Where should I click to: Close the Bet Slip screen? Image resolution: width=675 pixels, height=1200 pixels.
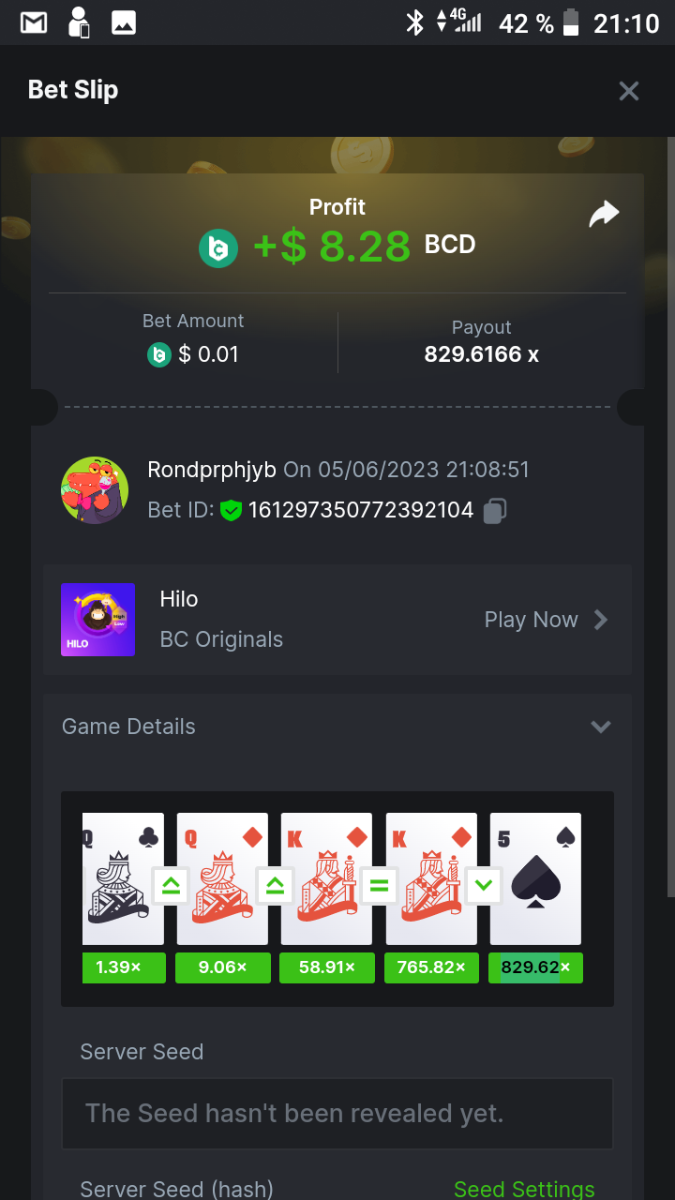[628, 91]
